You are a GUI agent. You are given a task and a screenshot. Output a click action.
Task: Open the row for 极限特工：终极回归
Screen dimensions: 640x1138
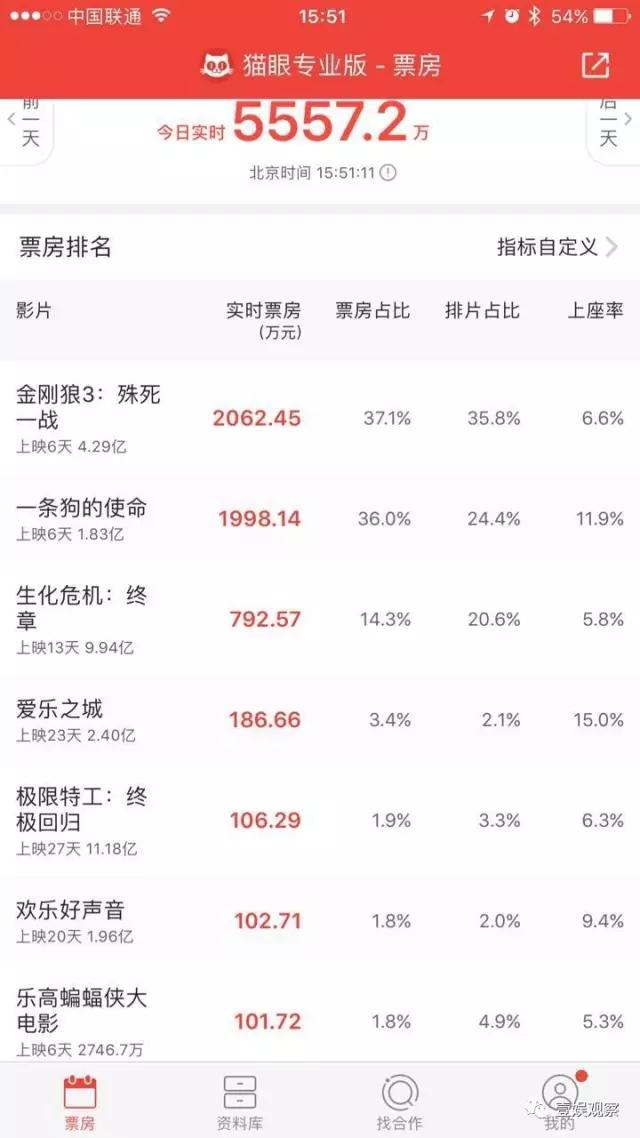[320, 820]
